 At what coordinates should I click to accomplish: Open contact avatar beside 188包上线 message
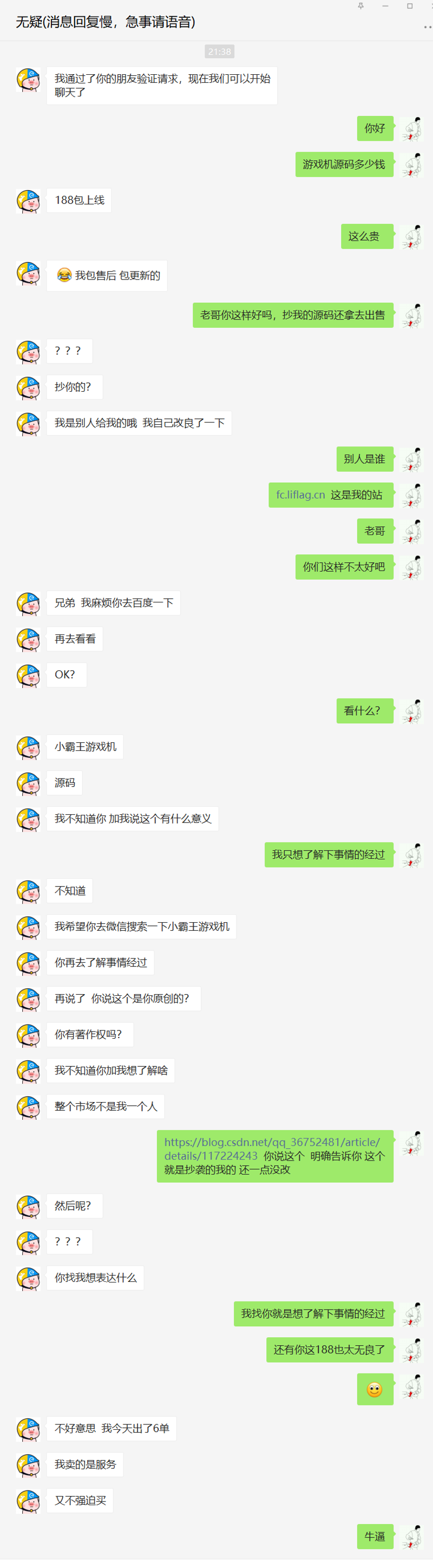[x=29, y=201]
